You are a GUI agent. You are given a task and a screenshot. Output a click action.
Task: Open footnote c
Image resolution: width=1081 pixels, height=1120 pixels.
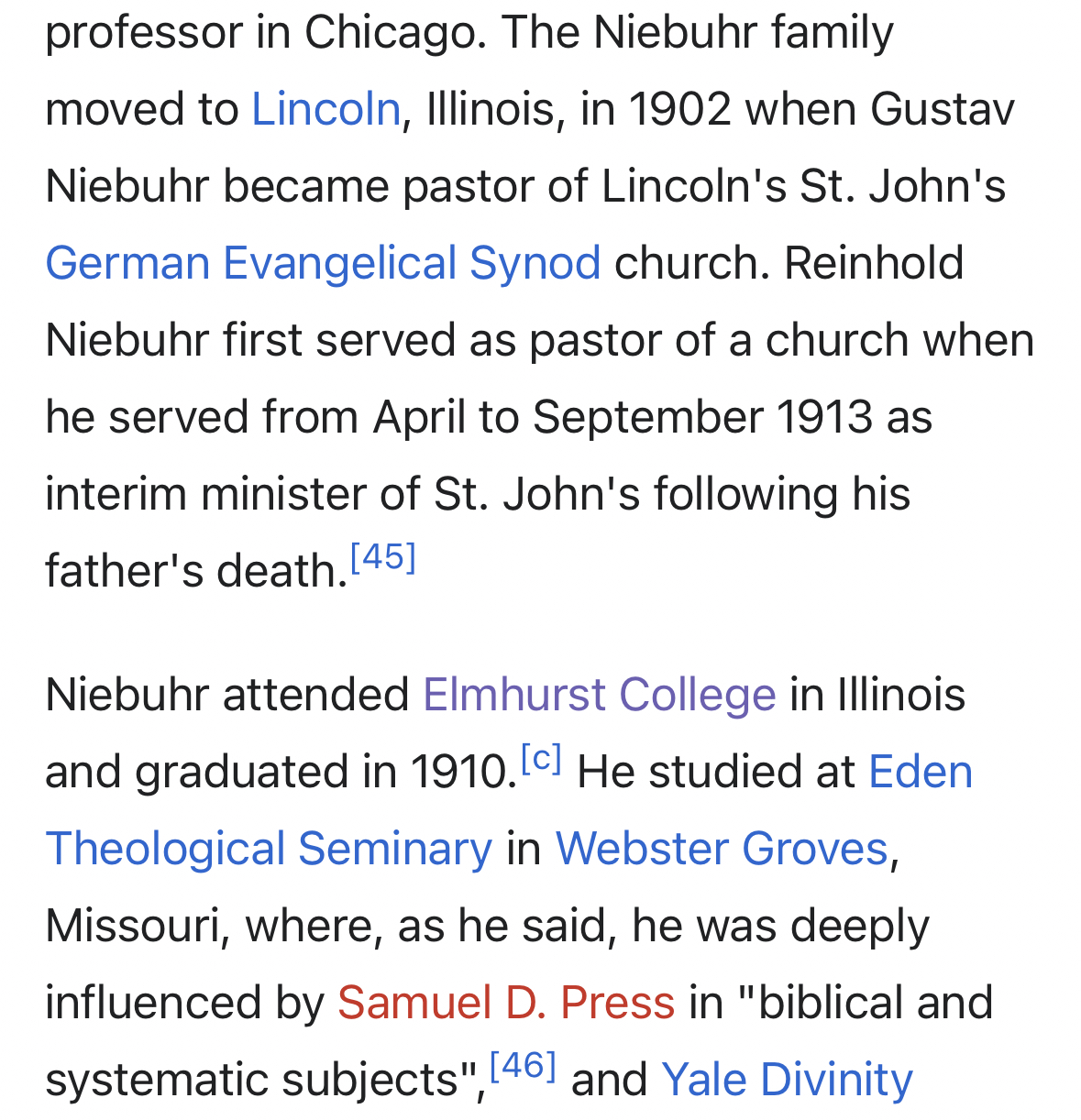tap(541, 759)
